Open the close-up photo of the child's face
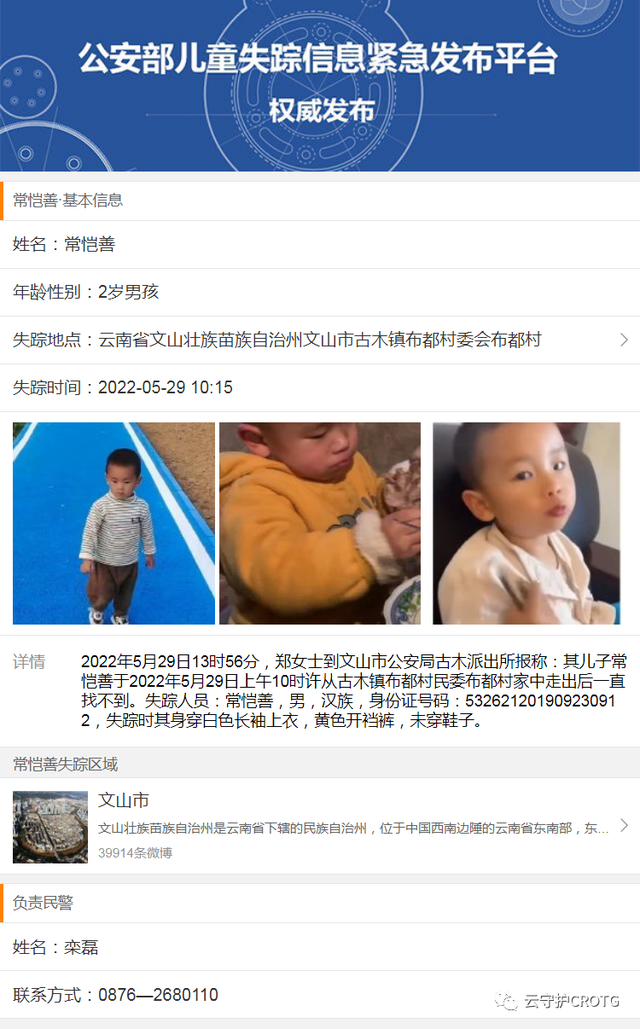This screenshot has width=640, height=1029. 527,523
